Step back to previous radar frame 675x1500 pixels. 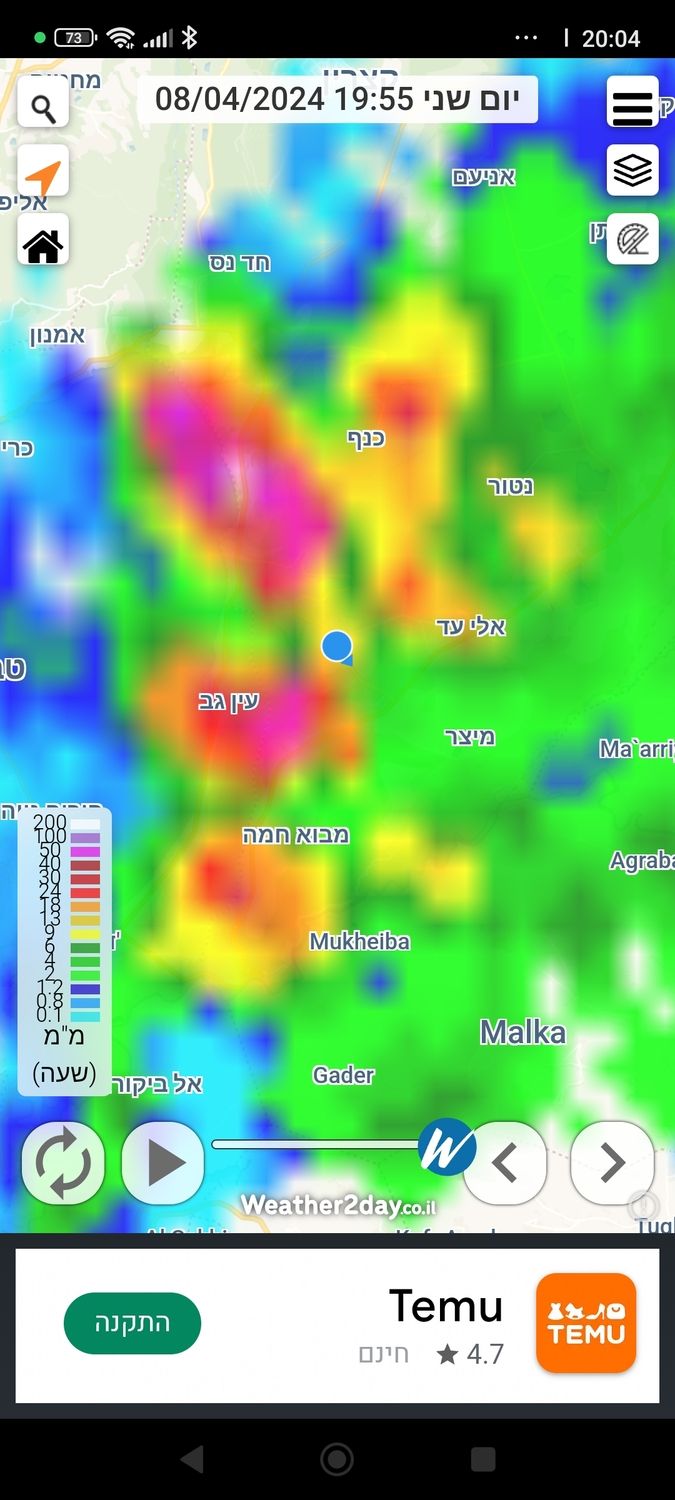point(505,1163)
